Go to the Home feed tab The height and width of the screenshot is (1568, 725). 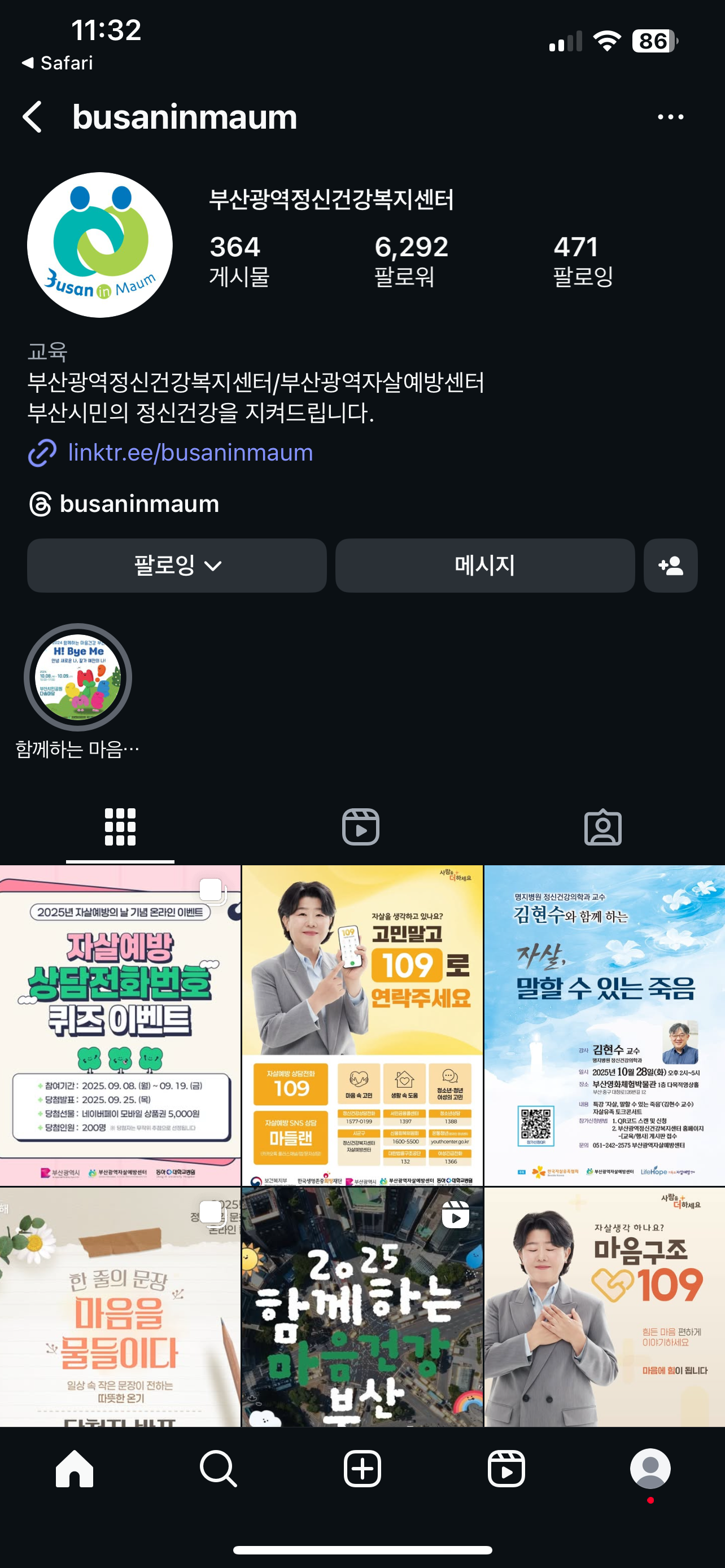point(75,1469)
